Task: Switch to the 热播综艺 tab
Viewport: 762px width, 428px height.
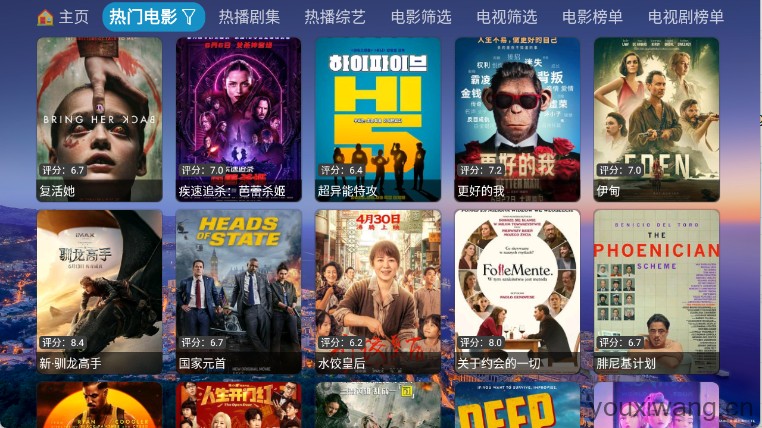Action: pyautogui.click(x=335, y=17)
